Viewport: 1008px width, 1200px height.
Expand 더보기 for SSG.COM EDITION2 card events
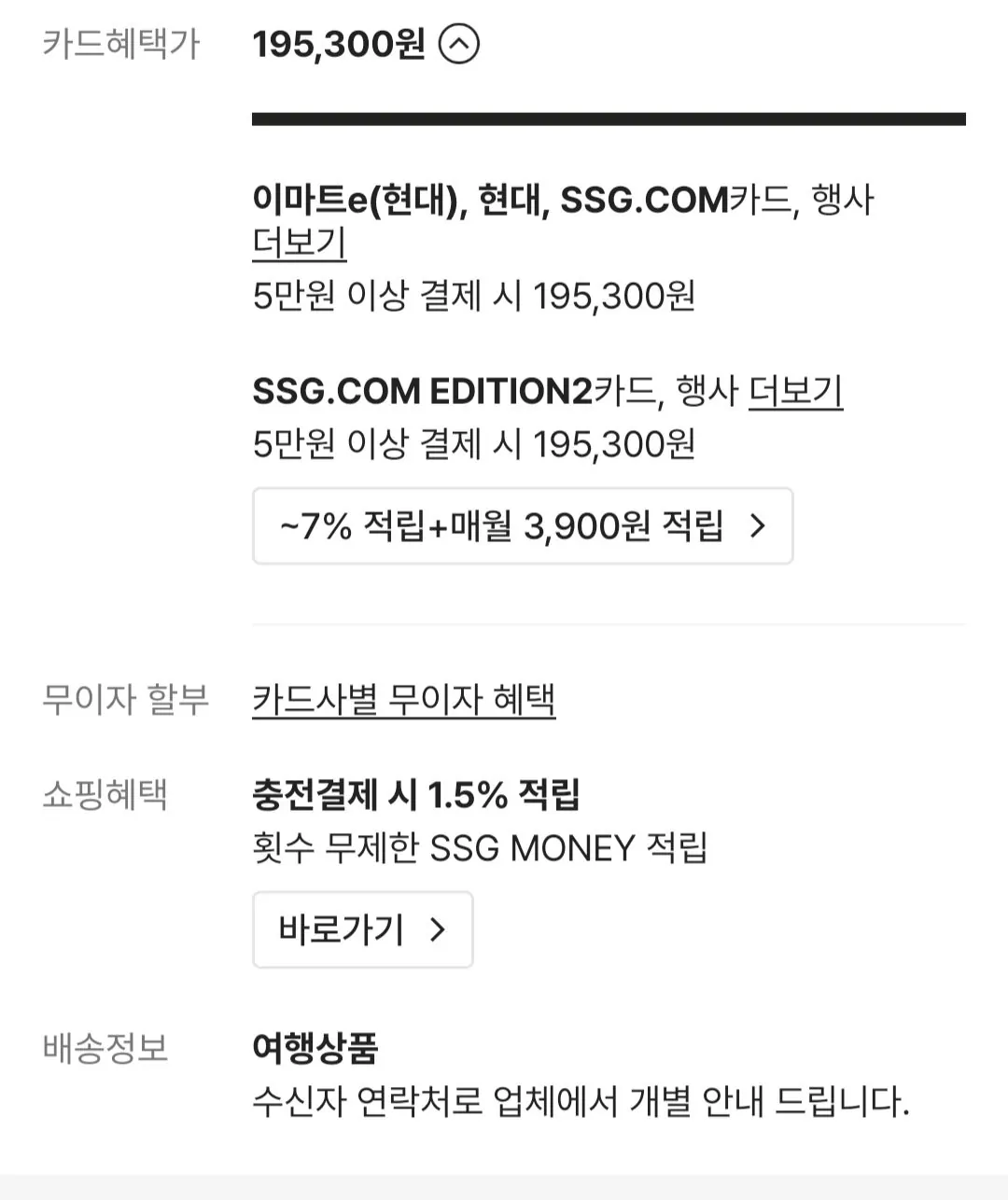(794, 392)
